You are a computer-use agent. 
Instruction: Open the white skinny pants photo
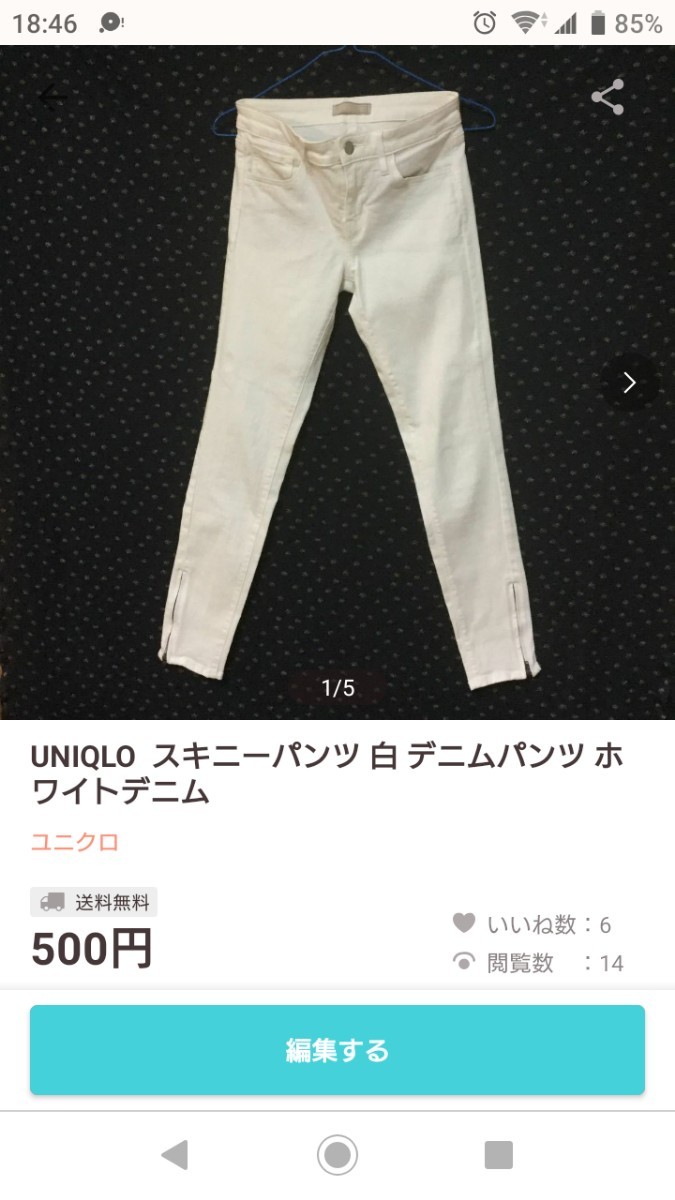tap(337, 380)
